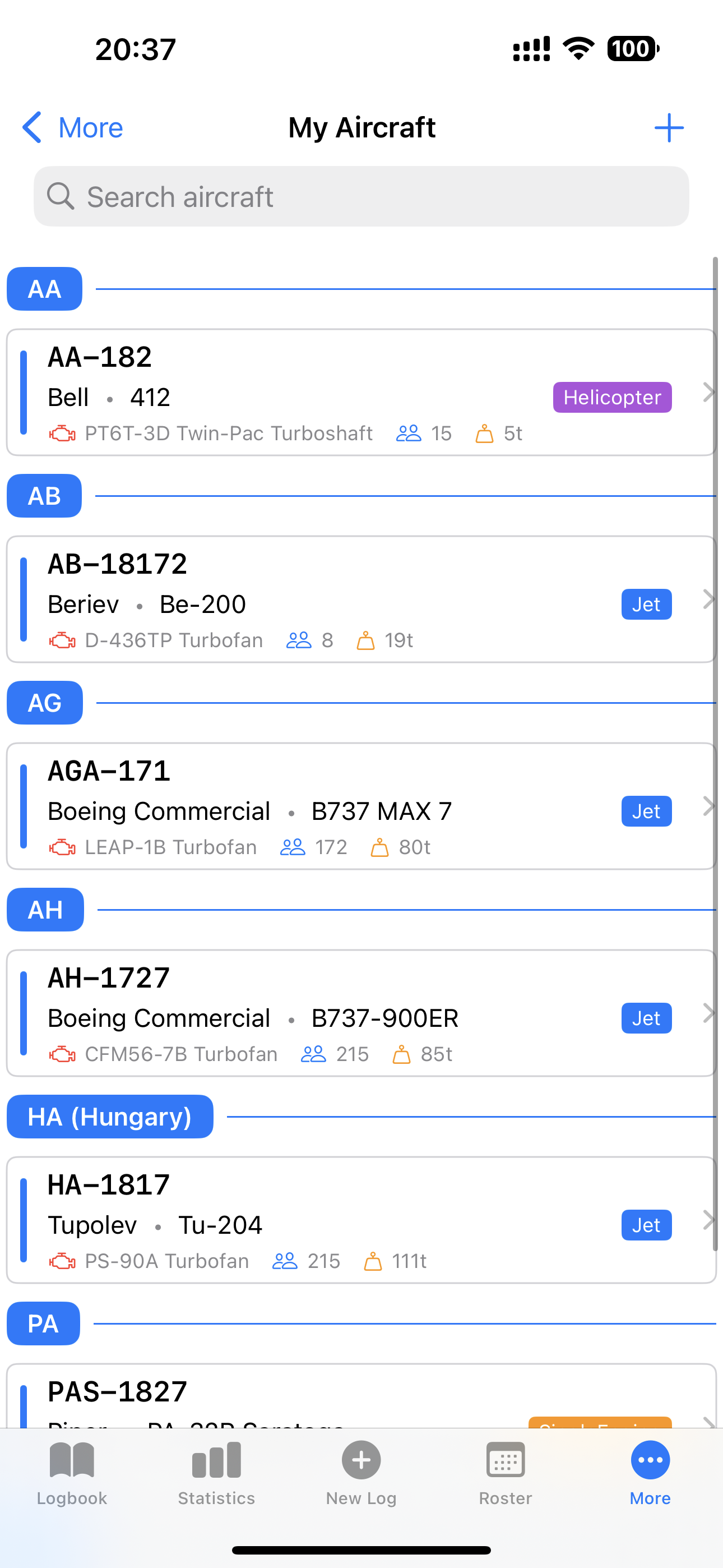
Task: Expand details for AA-182 with chevron
Action: [708, 393]
